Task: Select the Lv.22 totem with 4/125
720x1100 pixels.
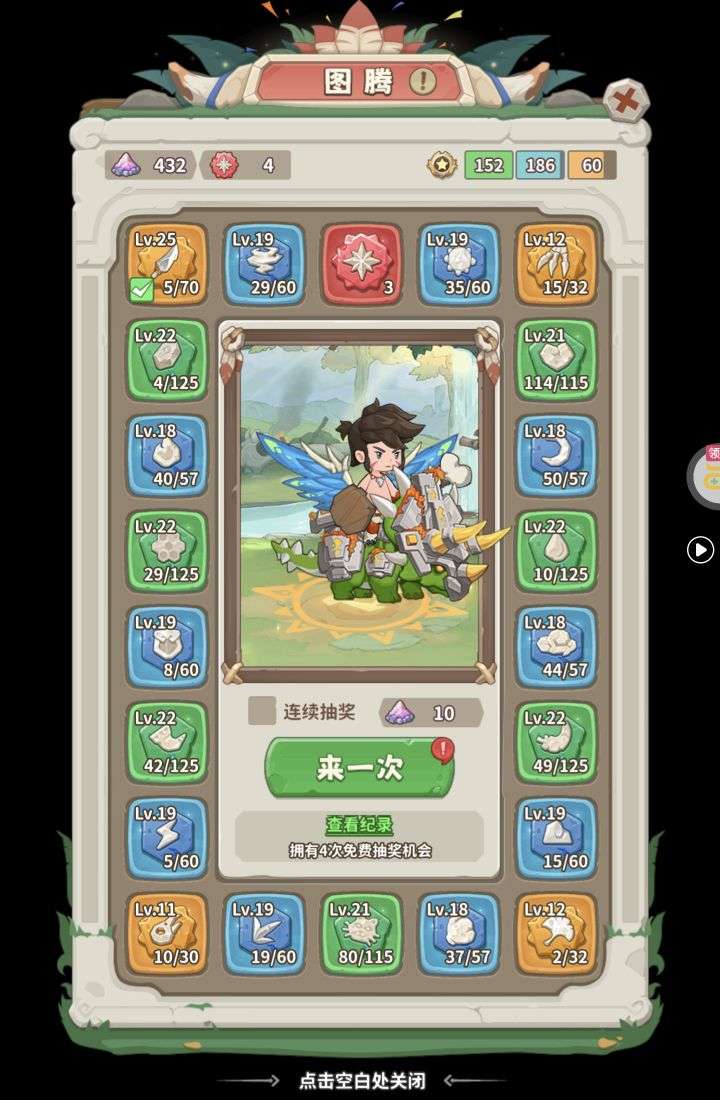Action: click(167, 360)
